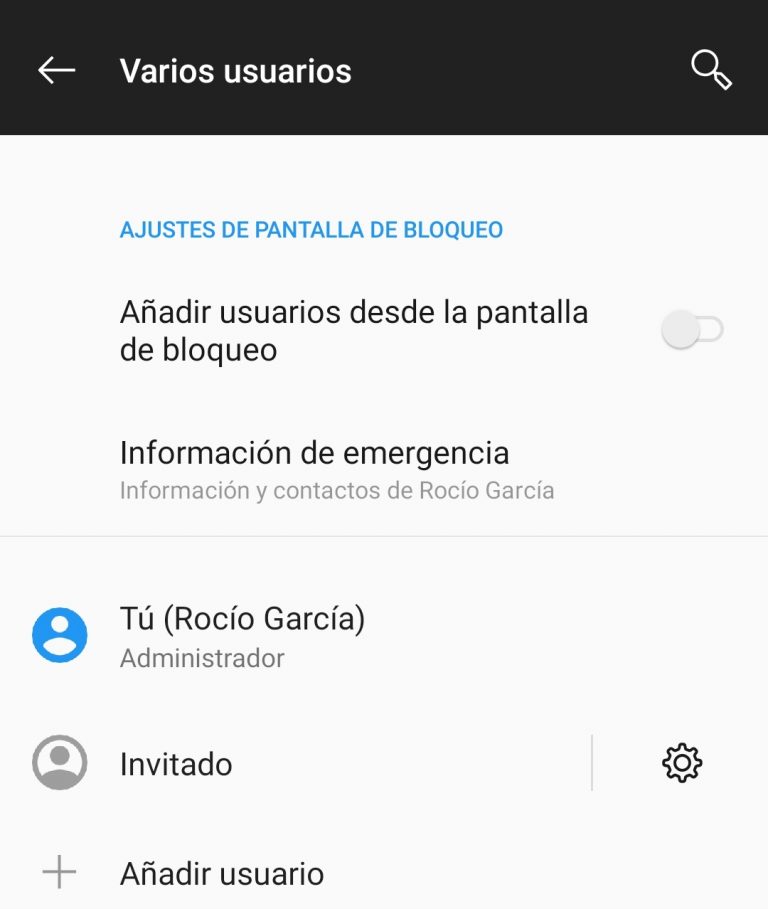The height and width of the screenshot is (909, 768).
Task: Open Información de emergencia
Action: tap(314, 454)
